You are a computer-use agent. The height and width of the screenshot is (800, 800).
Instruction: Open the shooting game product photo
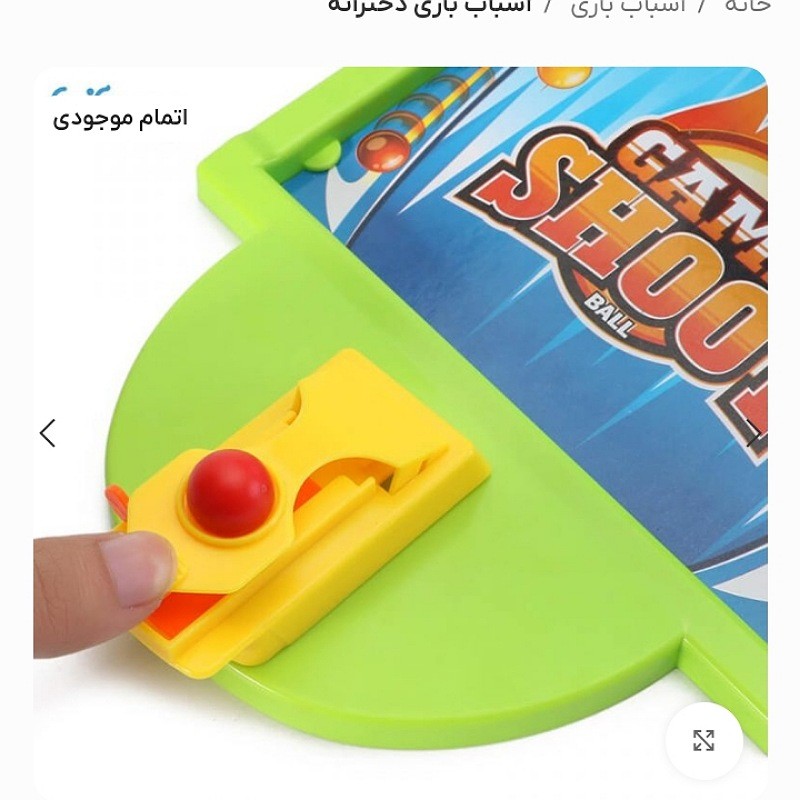click(x=400, y=400)
